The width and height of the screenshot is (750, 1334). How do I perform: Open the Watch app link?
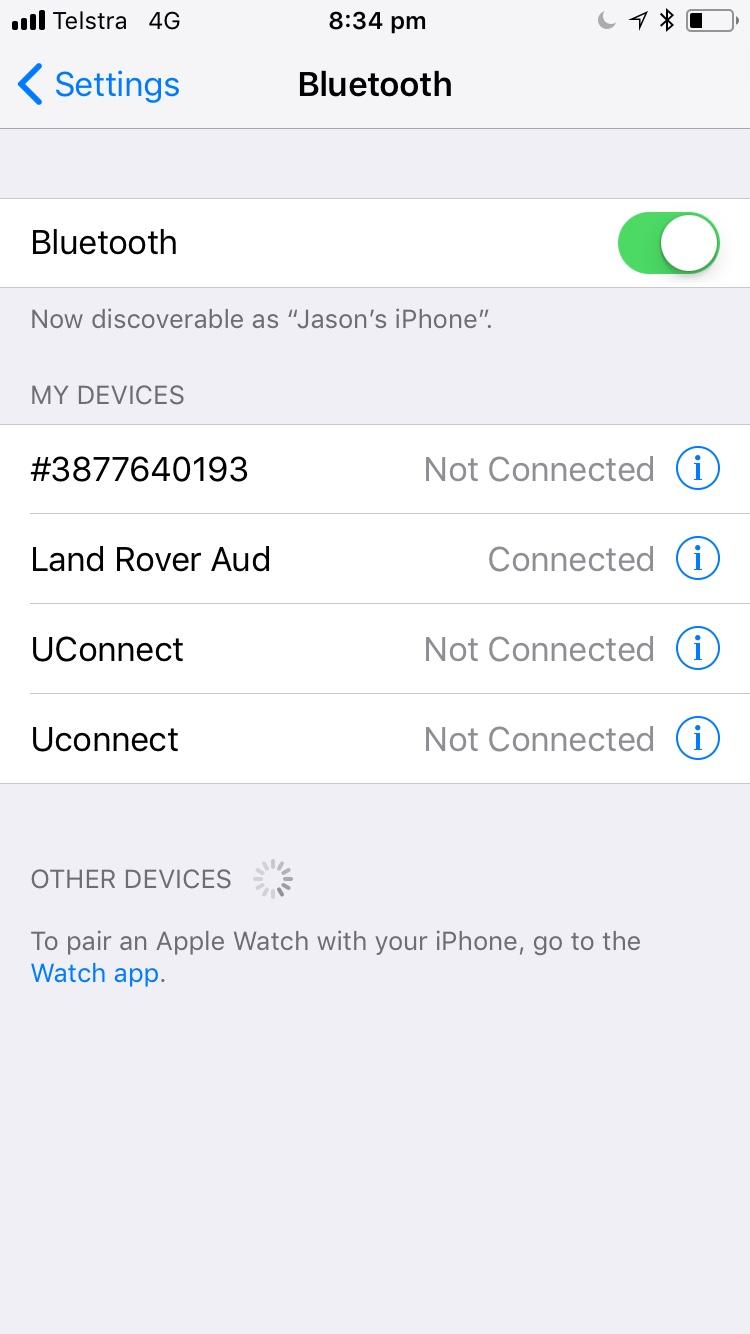coord(95,973)
